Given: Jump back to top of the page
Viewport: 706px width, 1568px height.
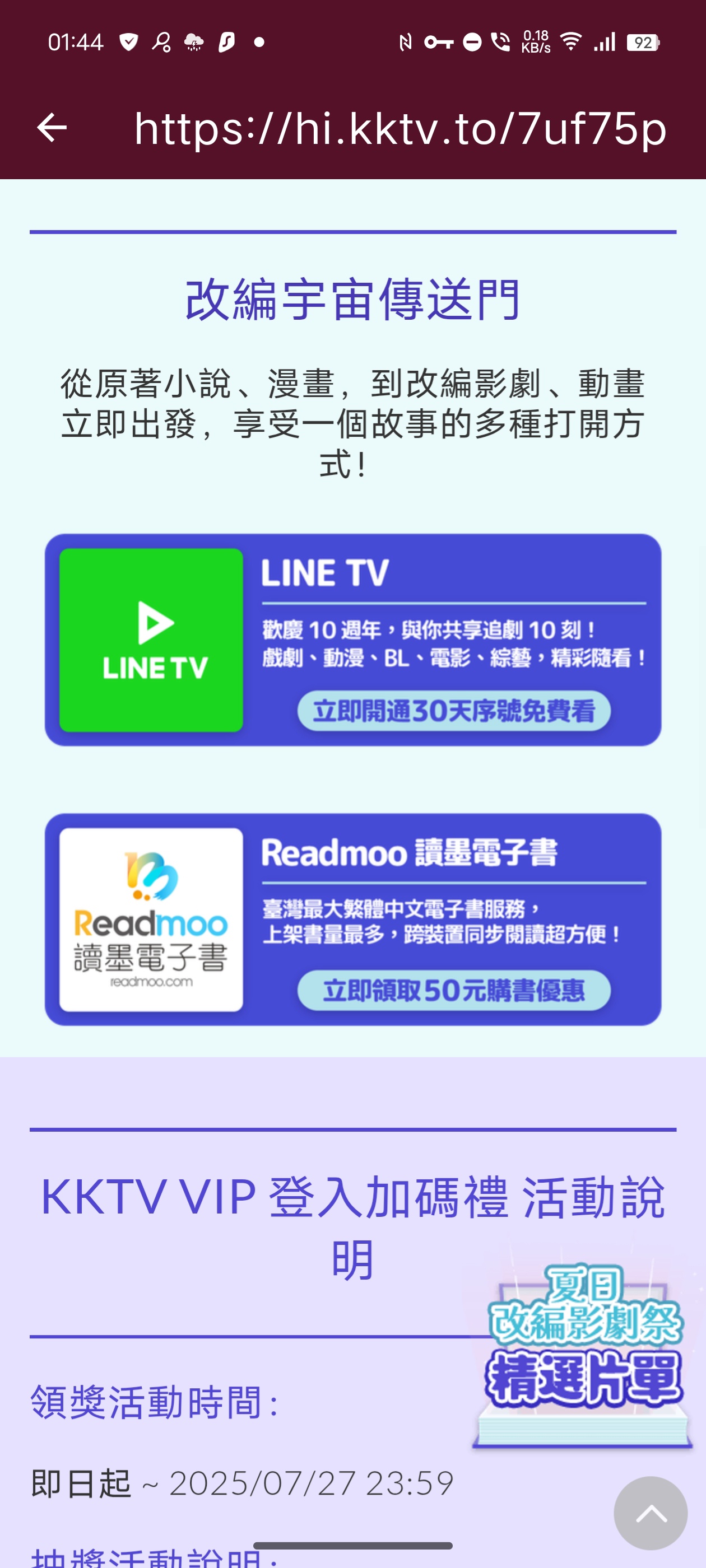Looking at the screenshot, I should click(650, 1513).
